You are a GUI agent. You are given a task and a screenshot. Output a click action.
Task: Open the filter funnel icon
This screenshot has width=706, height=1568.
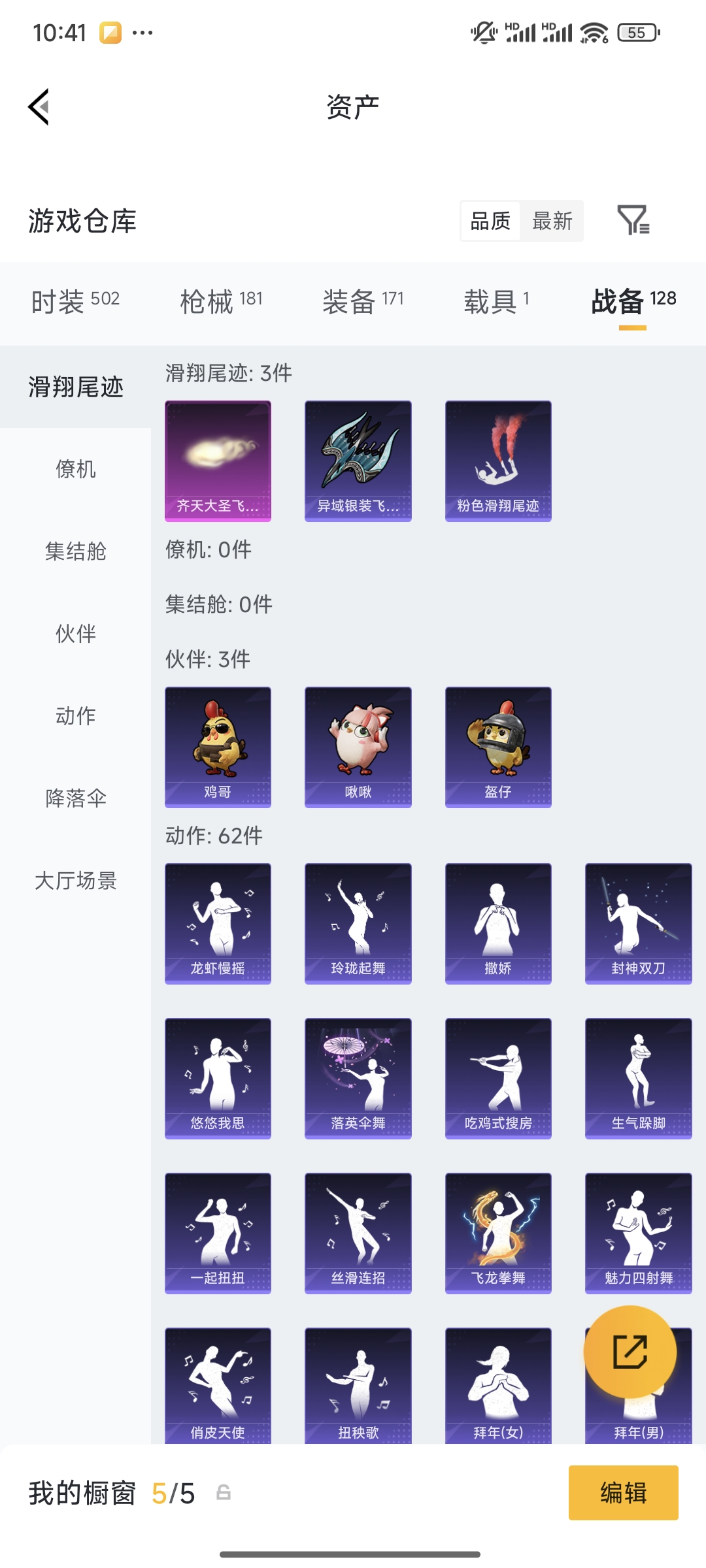[635, 221]
